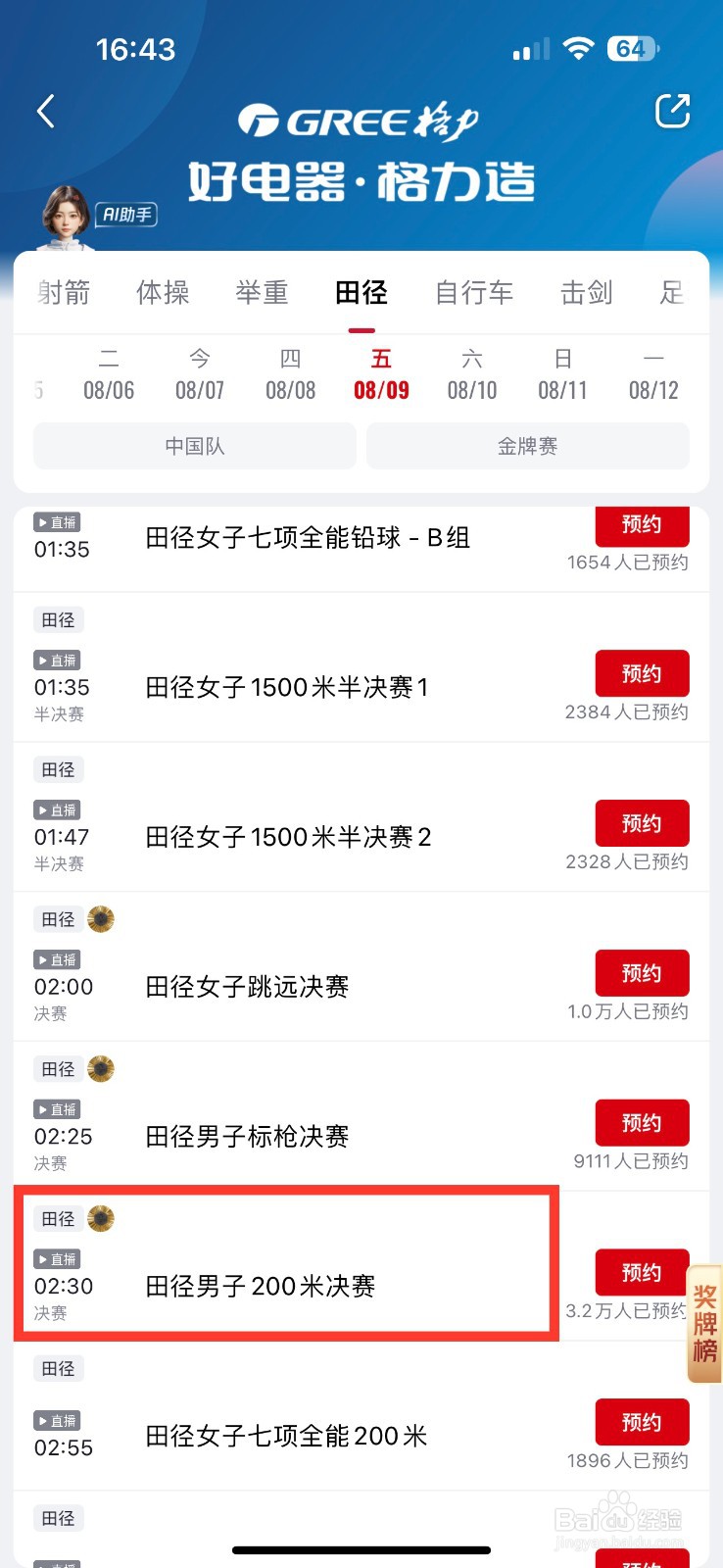The width and height of the screenshot is (723, 1568).
Task: Book a reminder for 田径男子标枪决赛
Action: pyautogui.click(x=642, y=1123)
